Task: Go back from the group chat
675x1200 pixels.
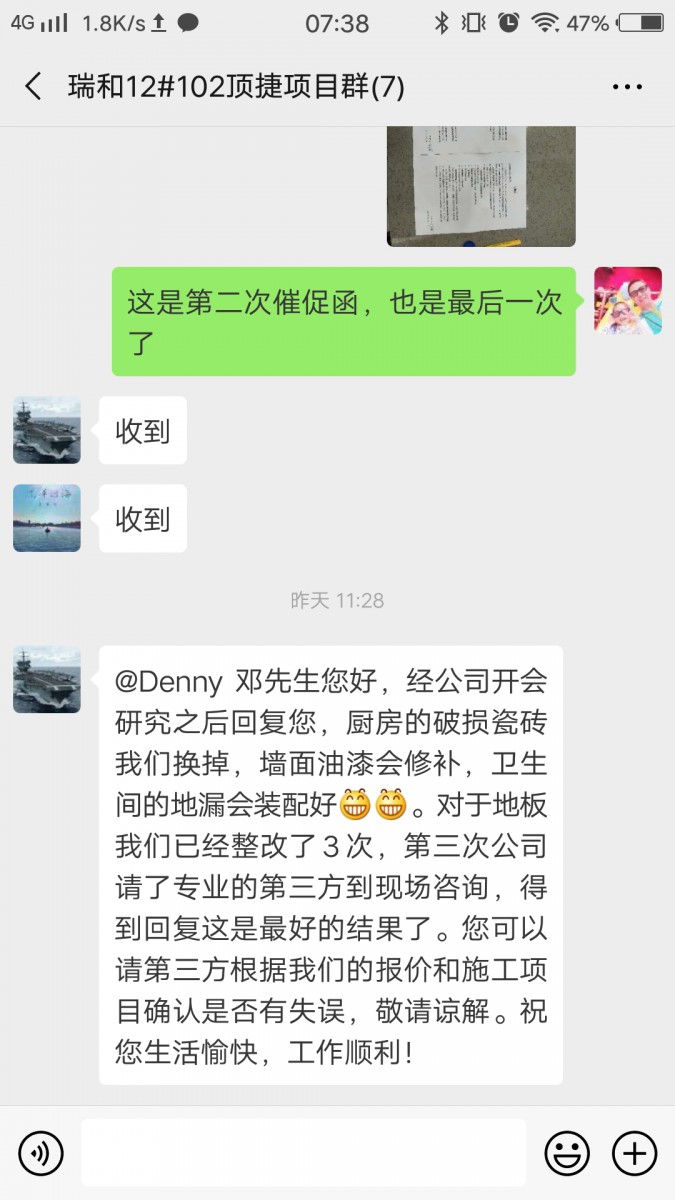Action: [33, 87]
